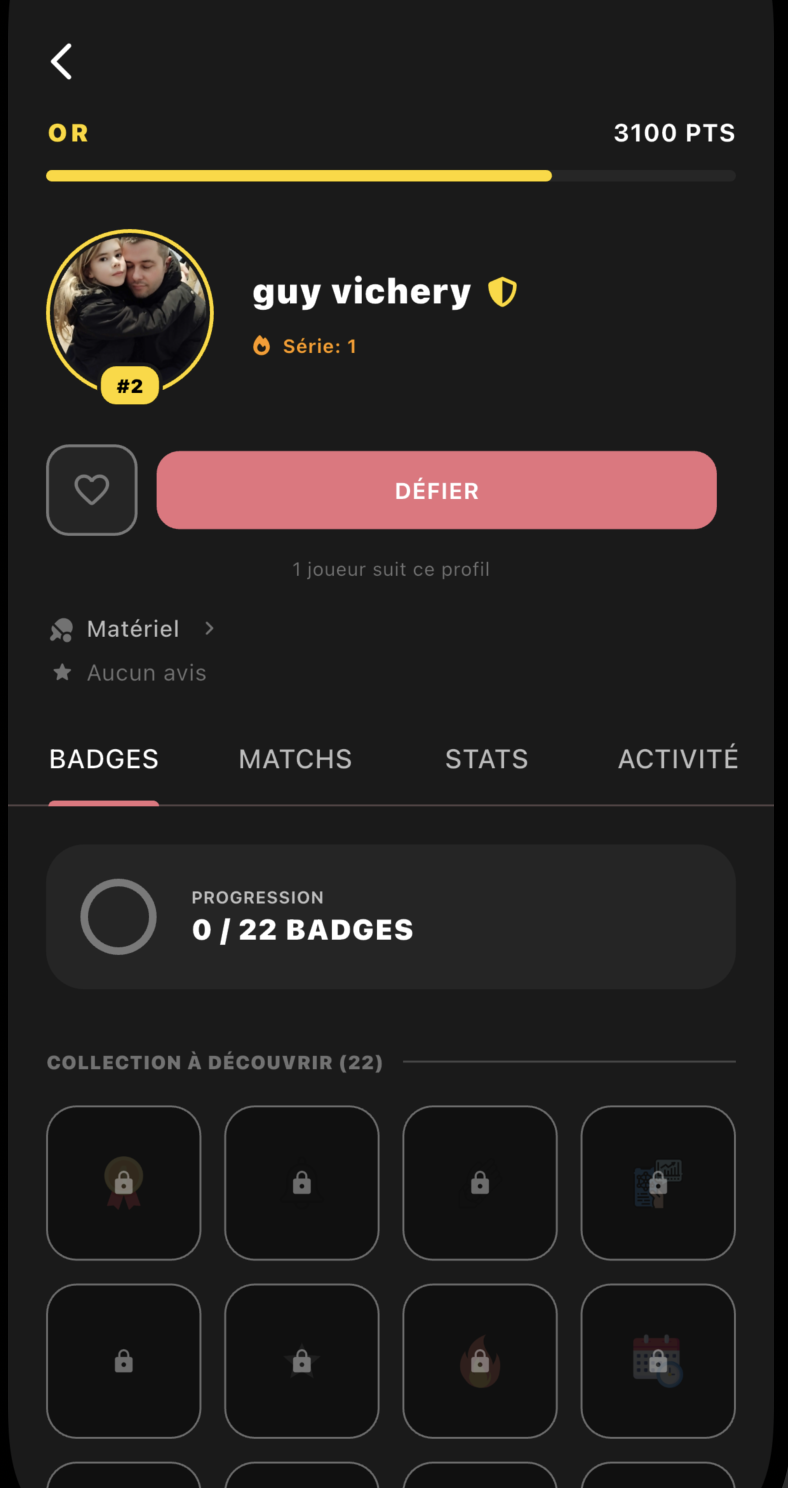788x1488 pixels.
Task: Open the locked star badge
Action: [302, 1361]
